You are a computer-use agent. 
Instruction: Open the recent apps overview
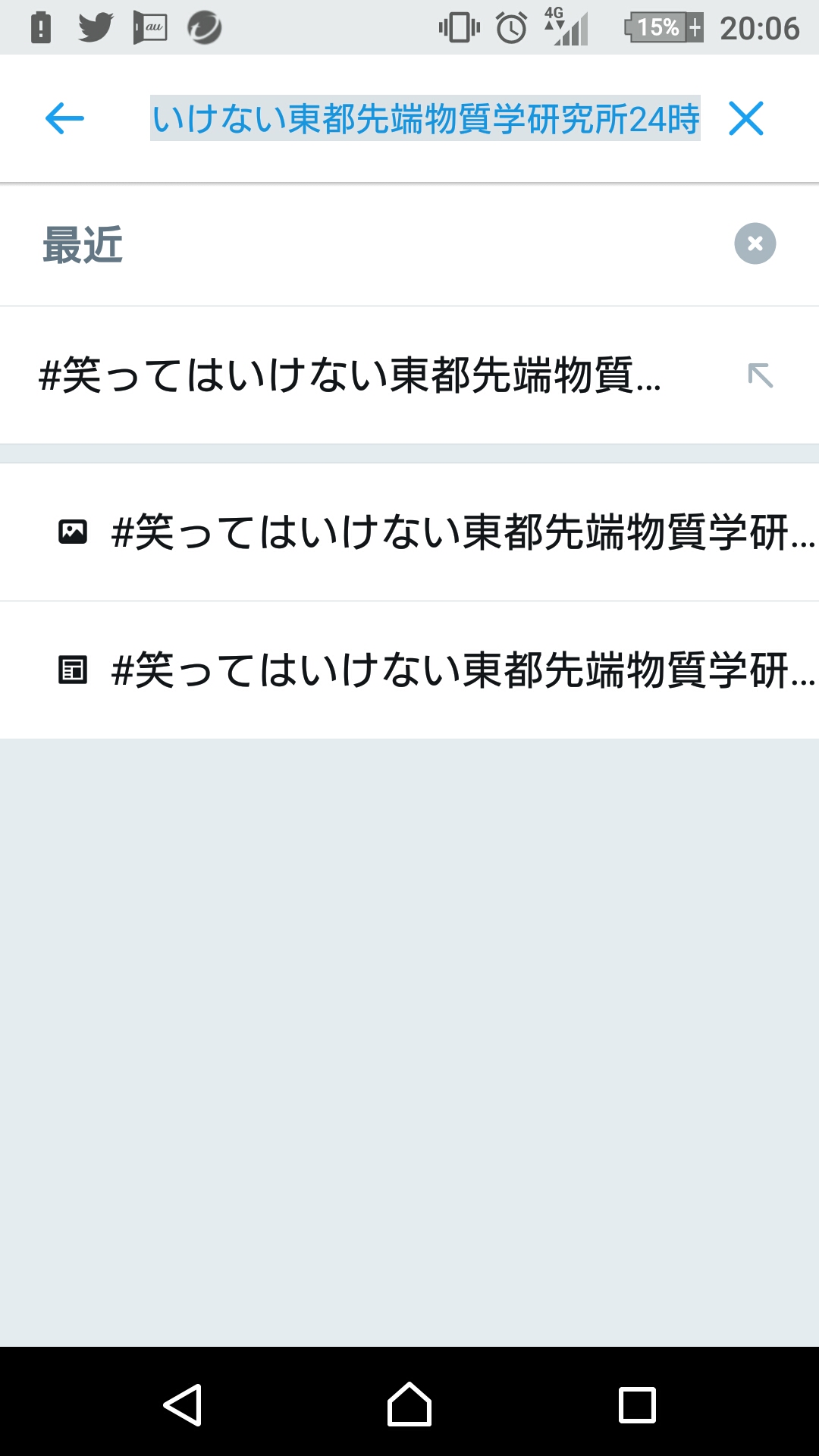tap(637, 1404)
